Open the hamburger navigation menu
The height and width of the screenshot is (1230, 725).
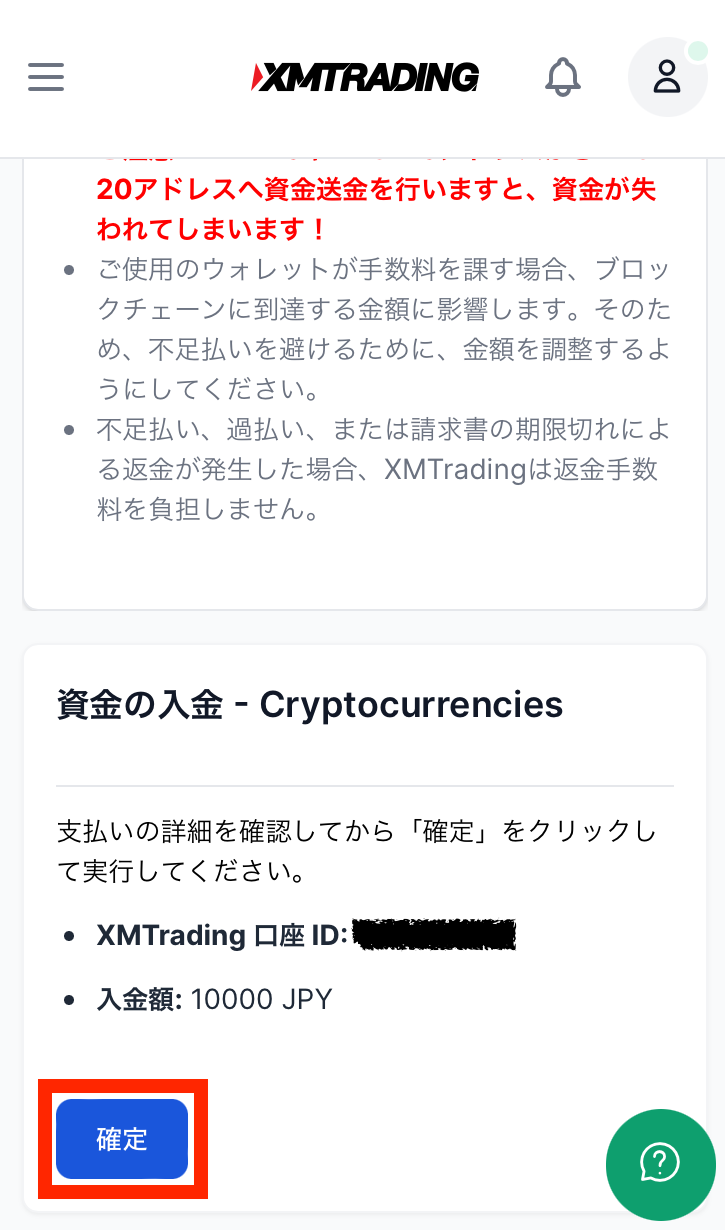pos(45,76)
